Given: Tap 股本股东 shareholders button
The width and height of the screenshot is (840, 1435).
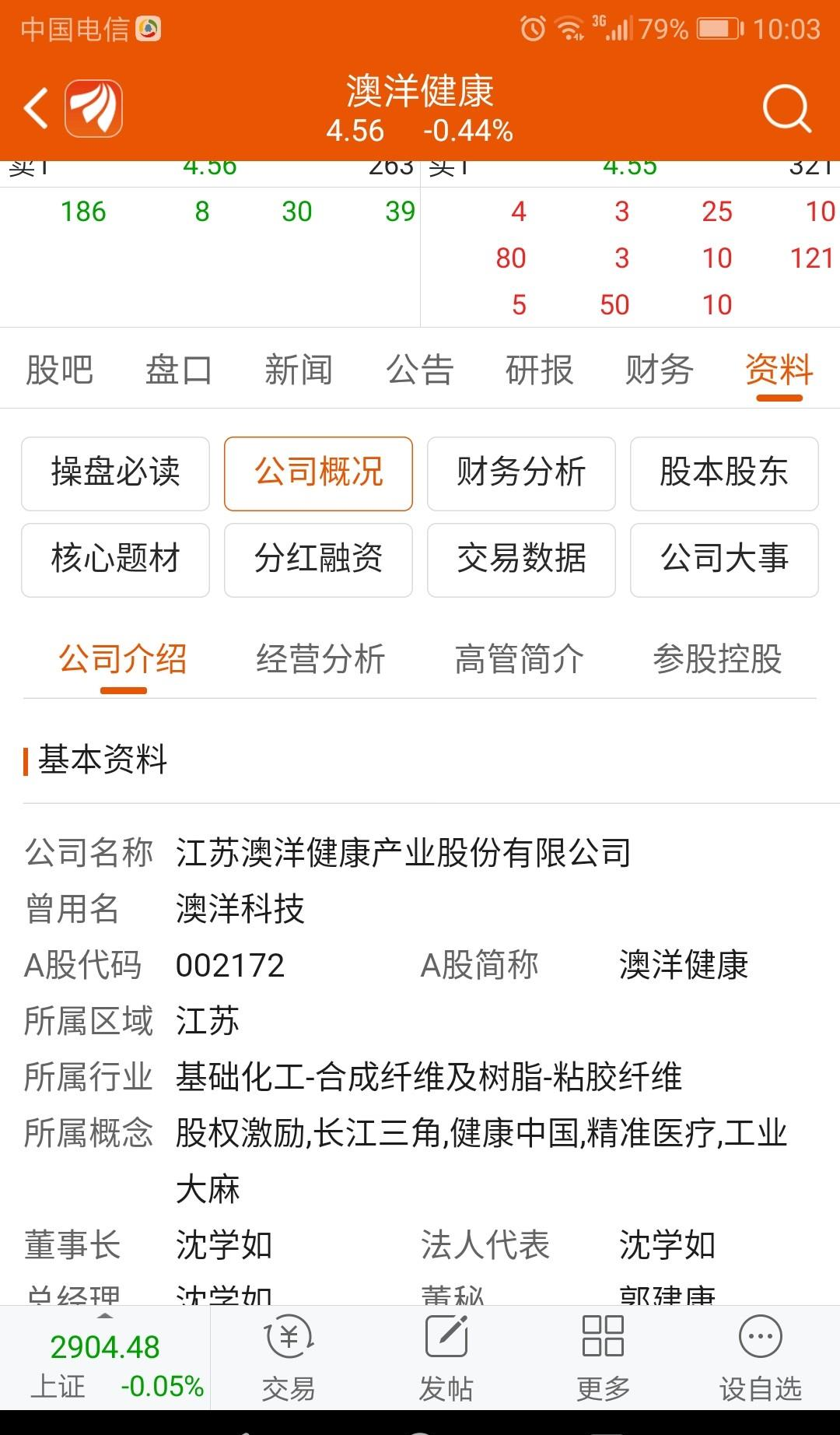Looking at the screenshot, I should [x=724, y=473].
